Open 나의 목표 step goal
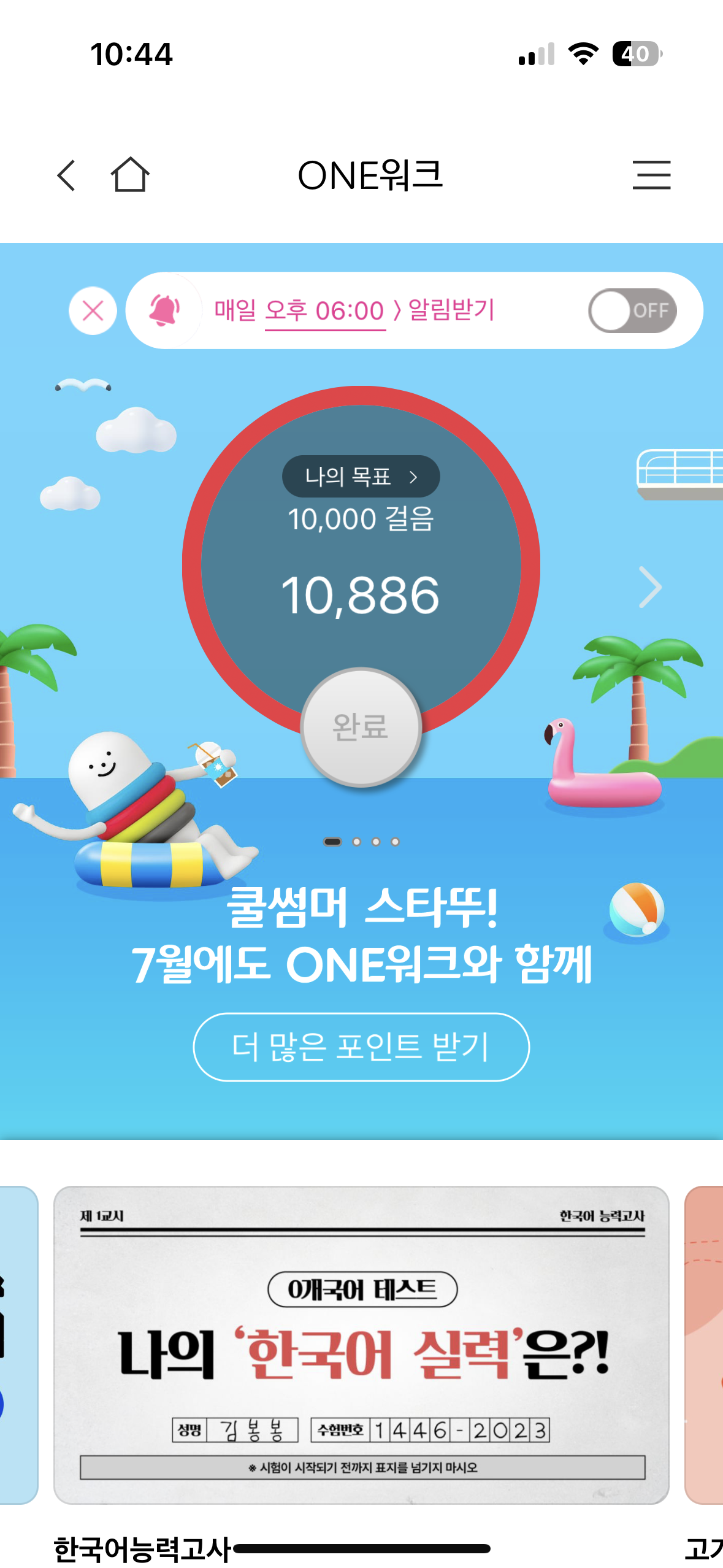This screenshot has width=723, height=1568. point(361,477)
